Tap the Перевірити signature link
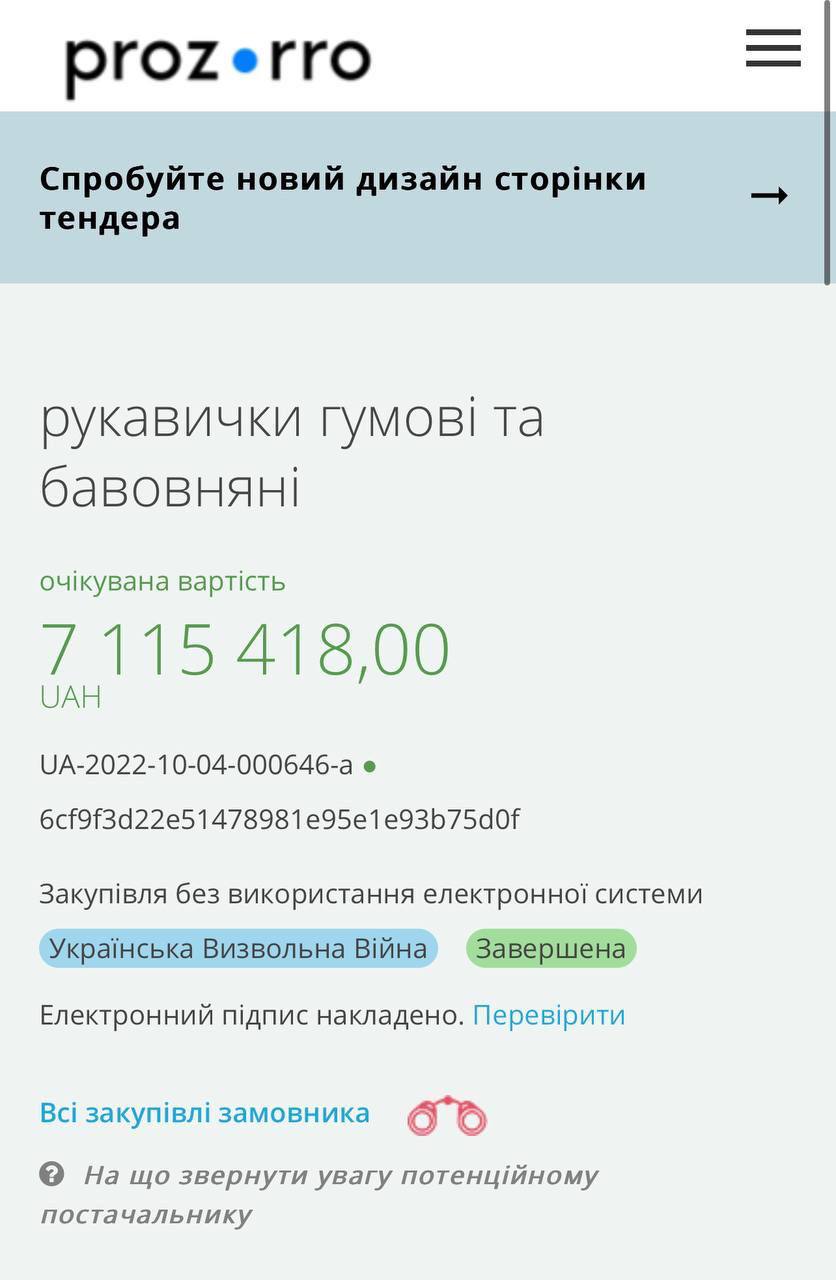836x1280 pixels. click(x=549, y=1015)
